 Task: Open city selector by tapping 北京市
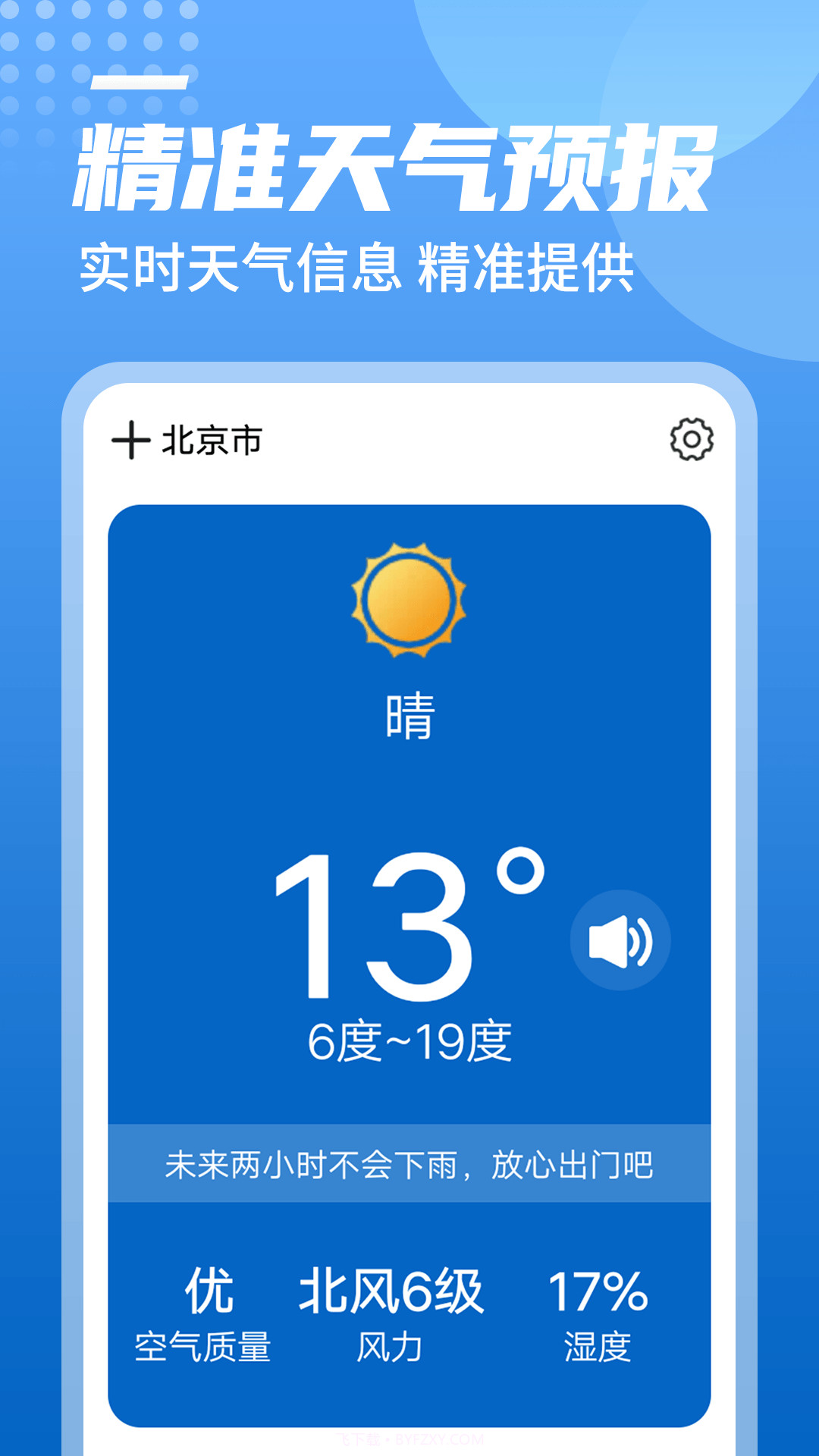pos(212,438)
